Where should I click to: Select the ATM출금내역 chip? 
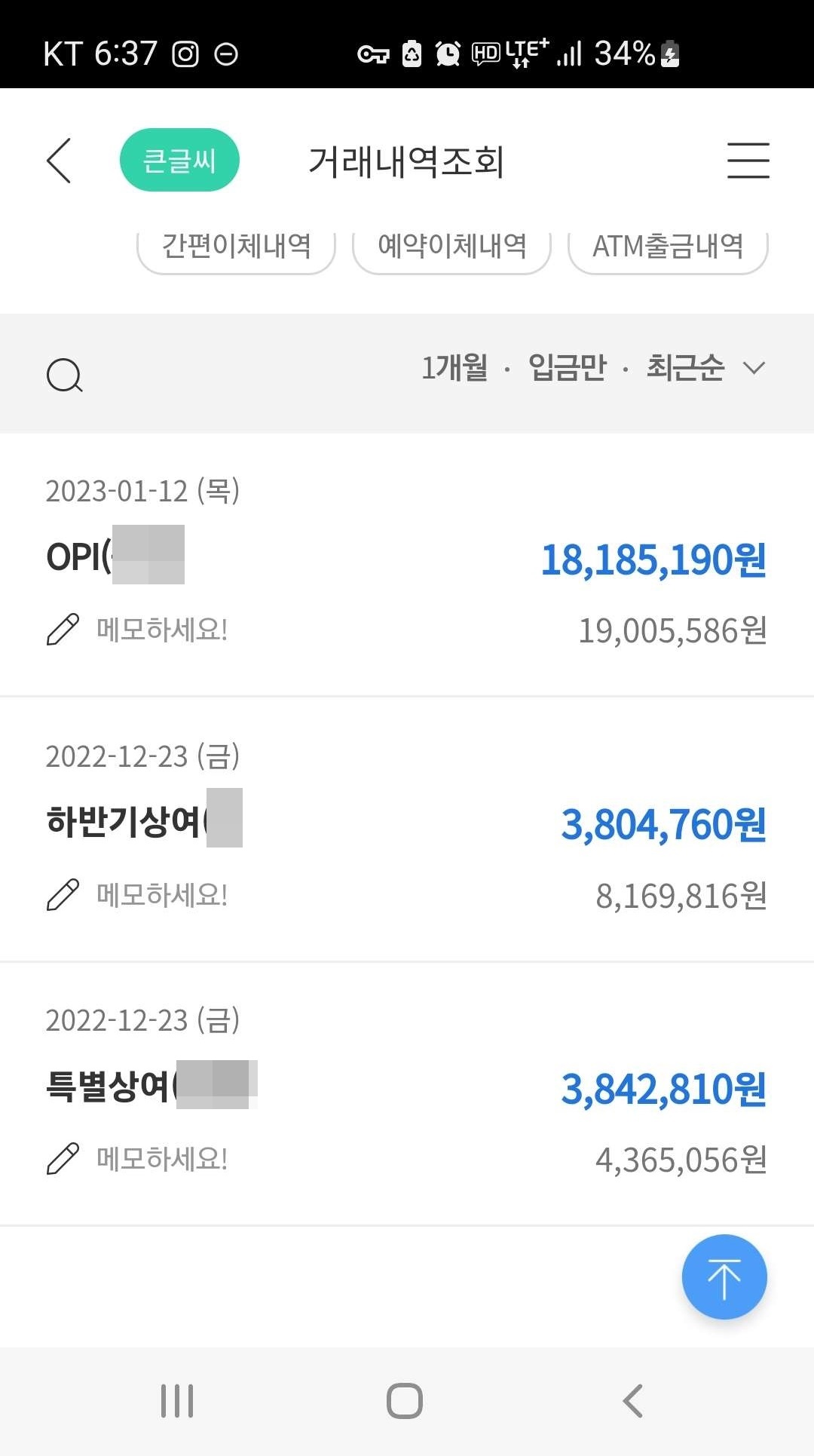coord(668,247)
